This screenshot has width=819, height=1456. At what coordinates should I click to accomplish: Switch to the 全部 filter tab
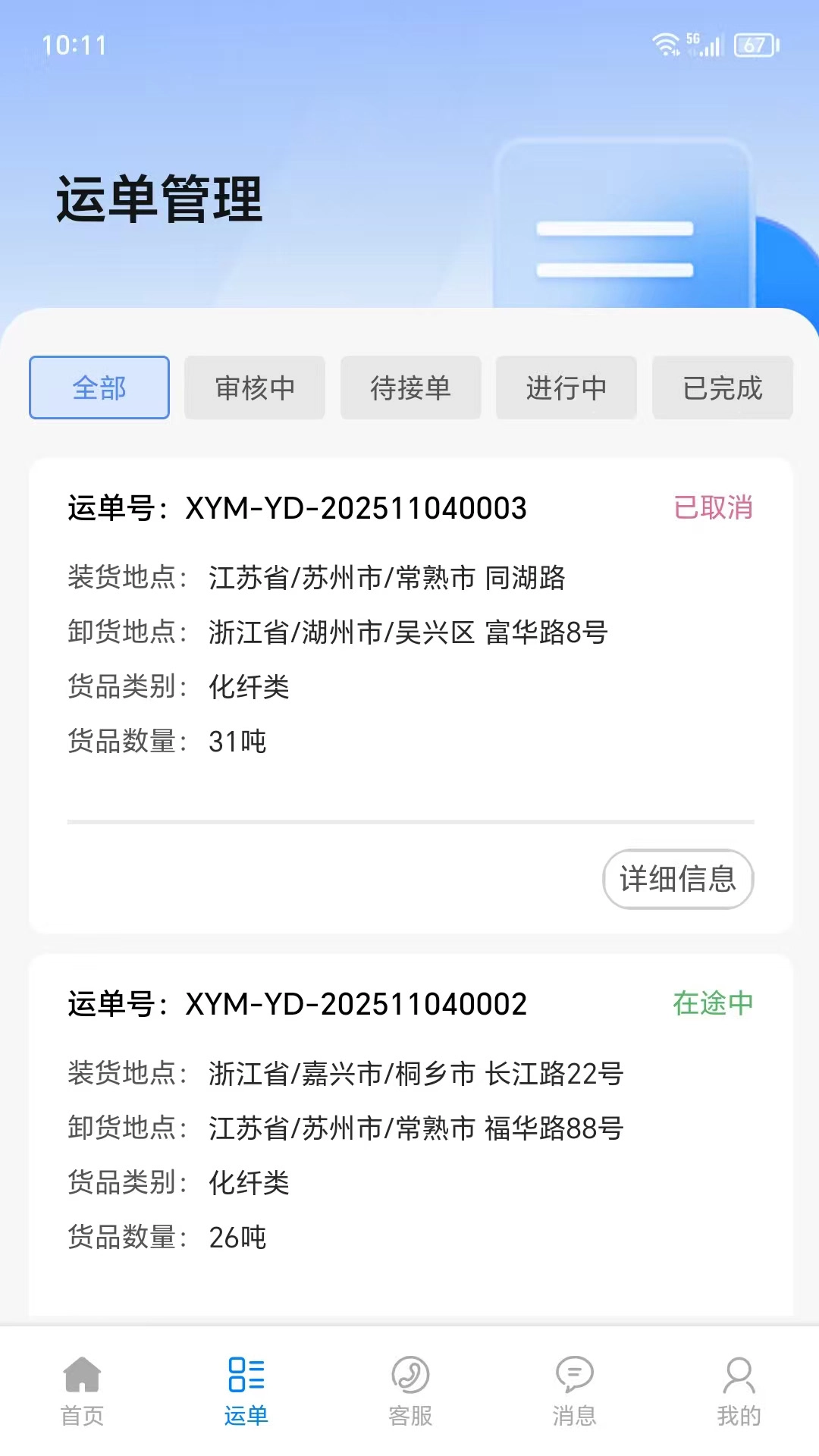coord(98,388)
